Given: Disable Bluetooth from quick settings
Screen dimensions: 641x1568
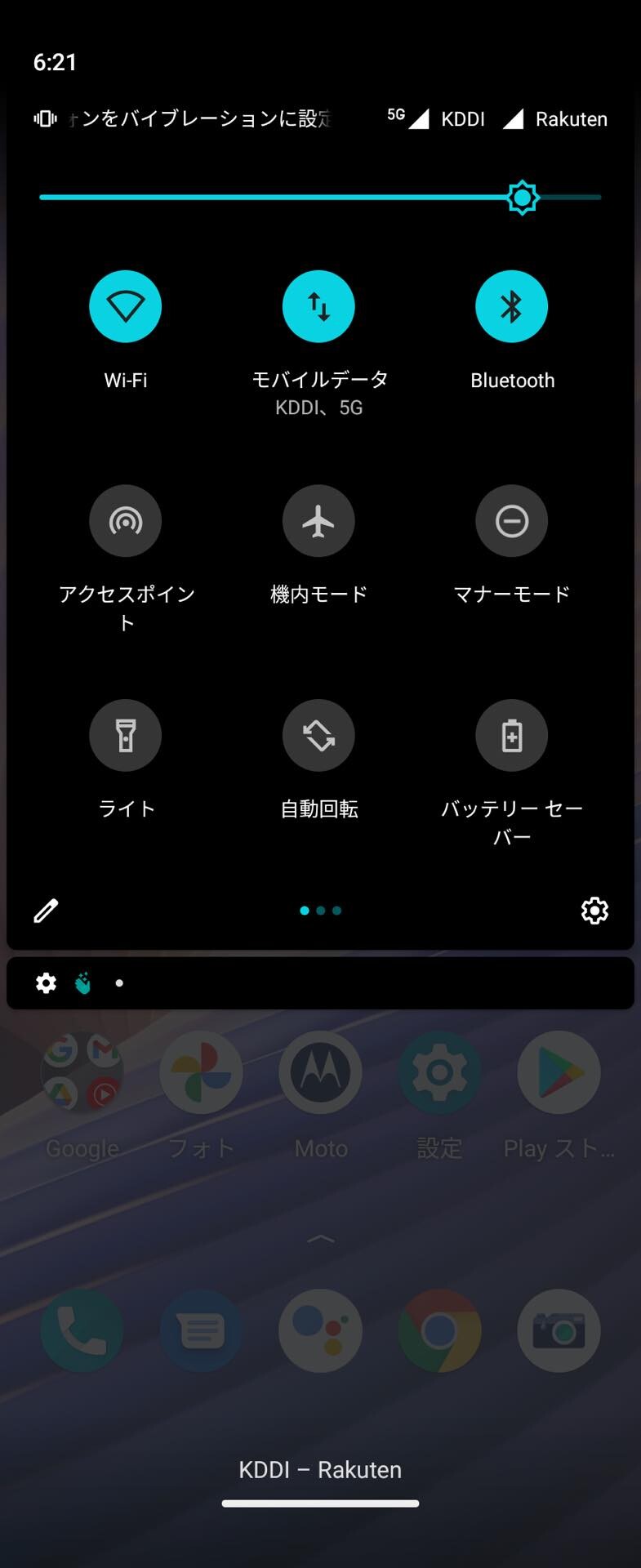Looking at the screenshot, I should pos(511,306).
